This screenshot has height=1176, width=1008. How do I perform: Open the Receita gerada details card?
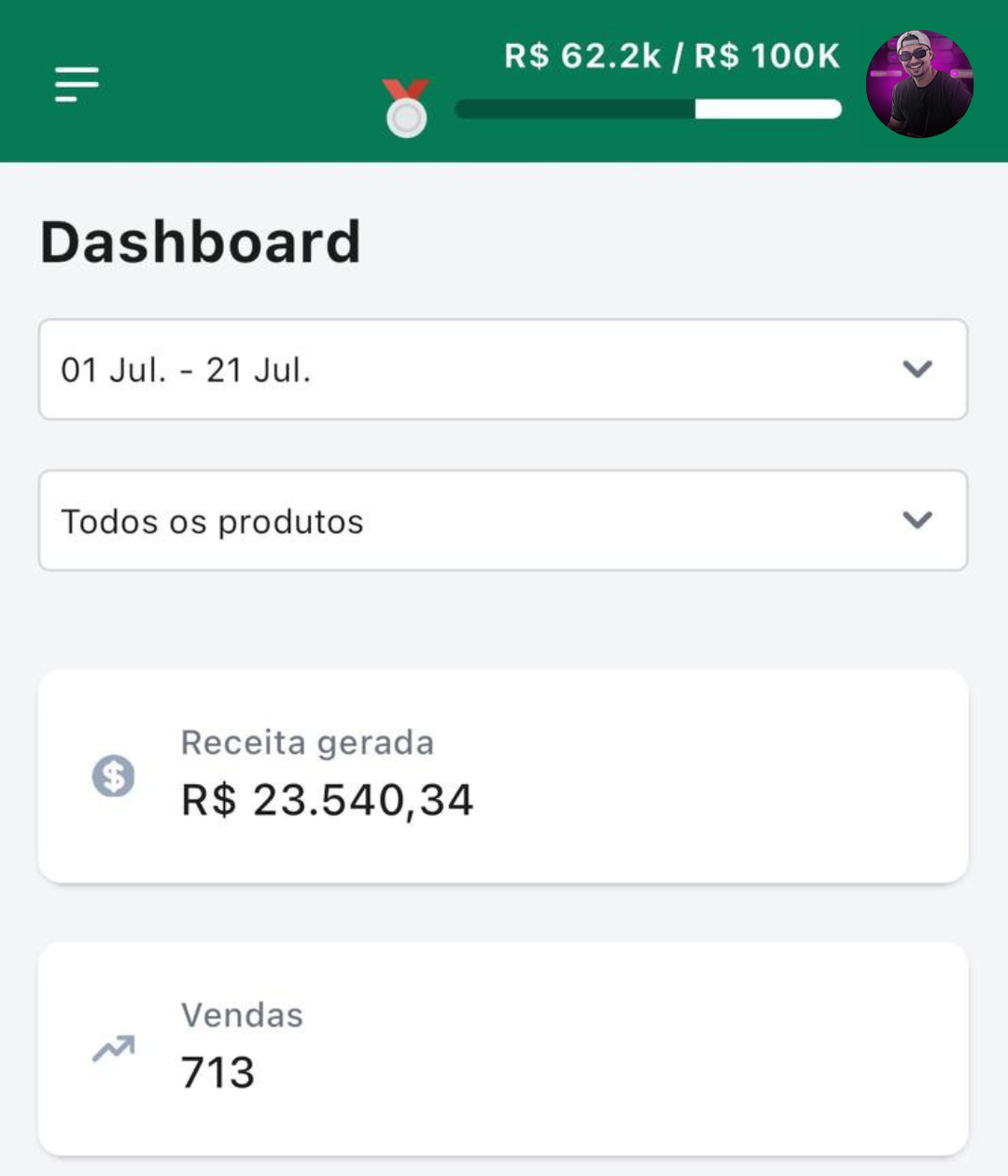pos(503,775)
